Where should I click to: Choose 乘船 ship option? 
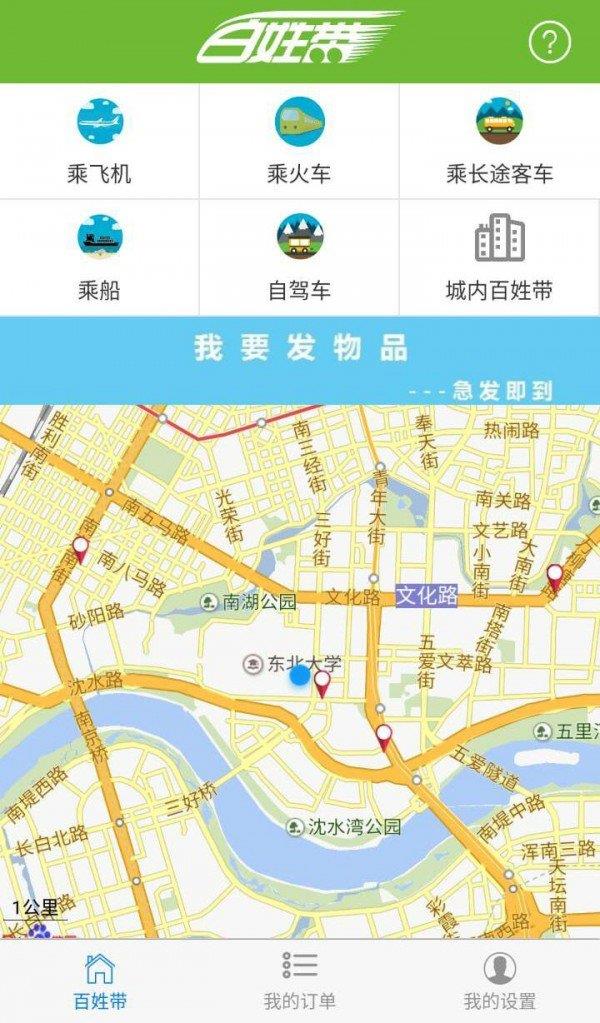pos(99,257)
